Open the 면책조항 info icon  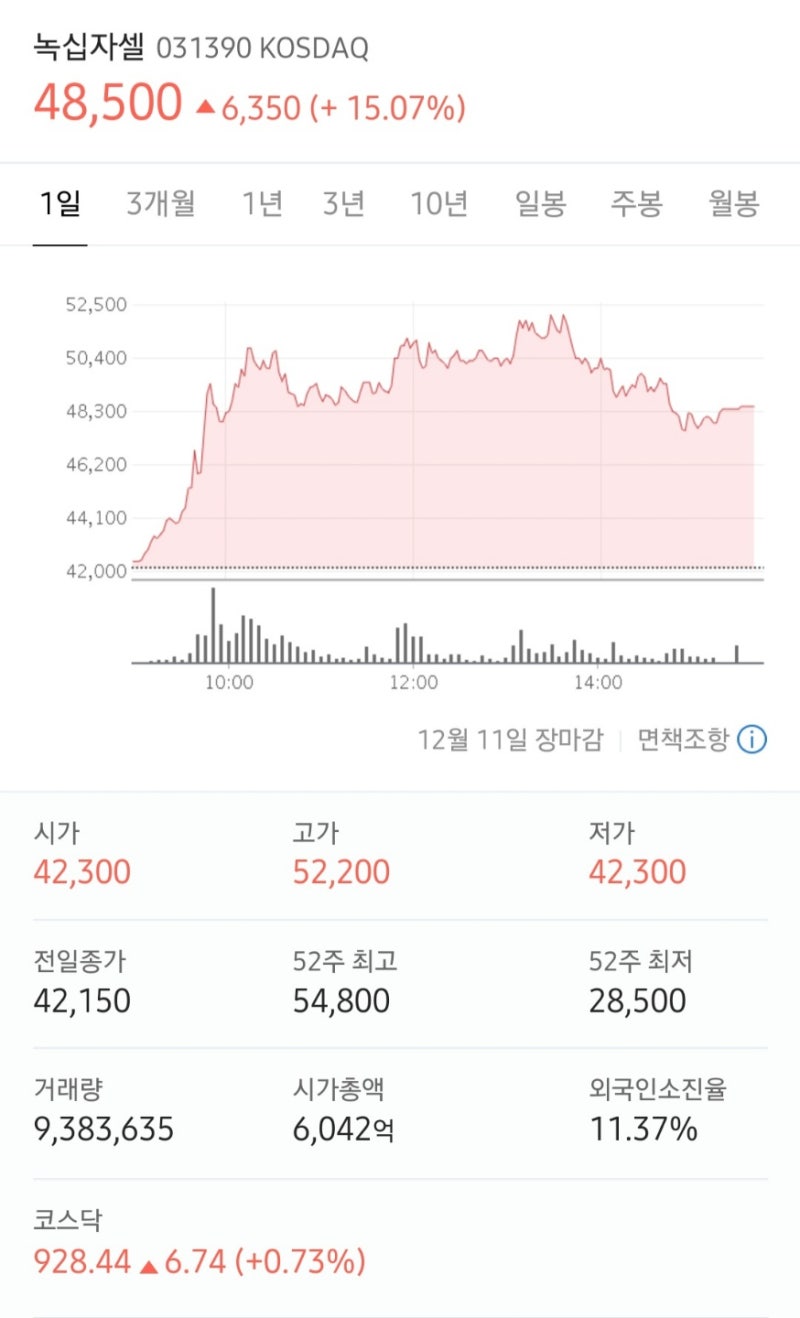tap(751, 740)
